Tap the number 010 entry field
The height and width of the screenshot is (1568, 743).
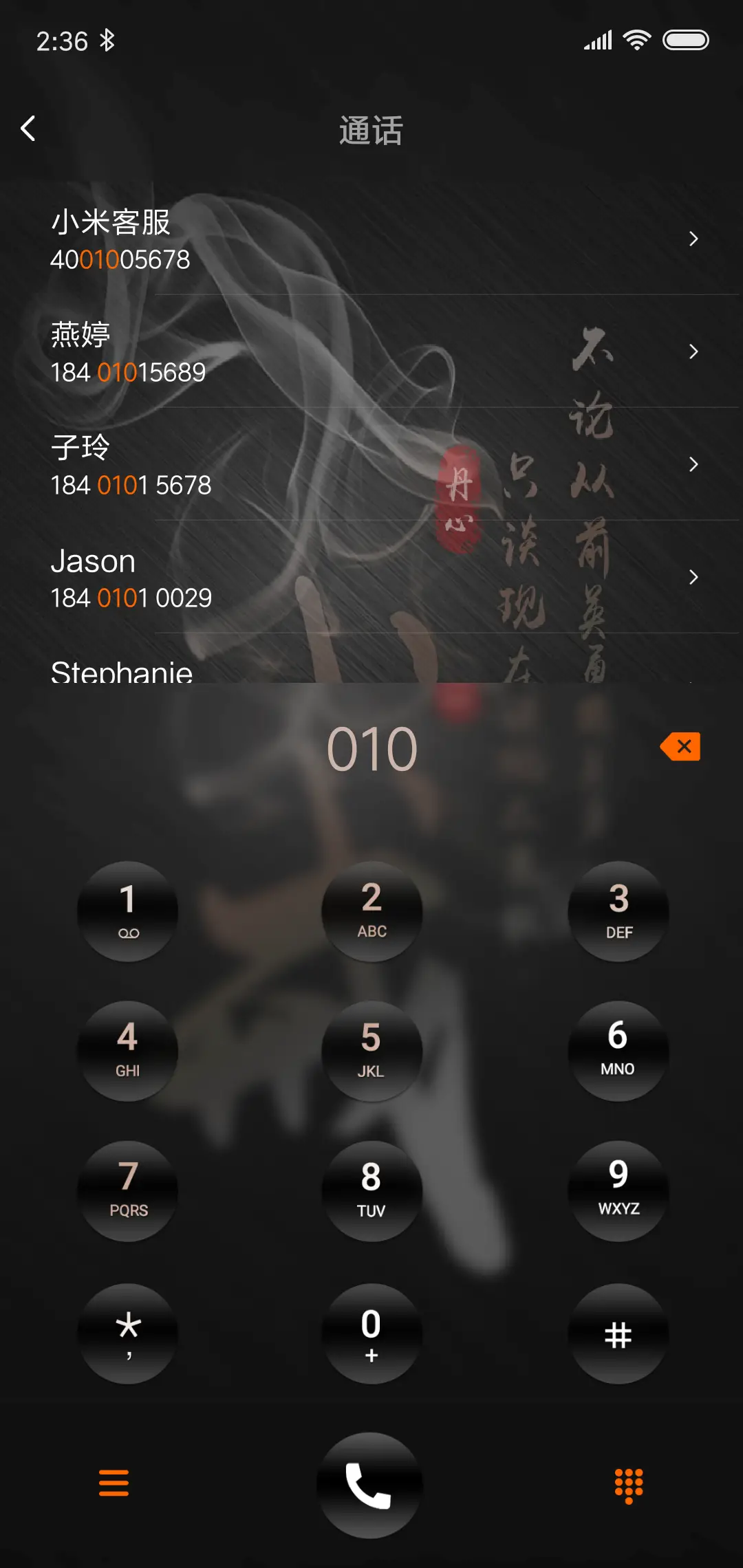coord(371,749)
